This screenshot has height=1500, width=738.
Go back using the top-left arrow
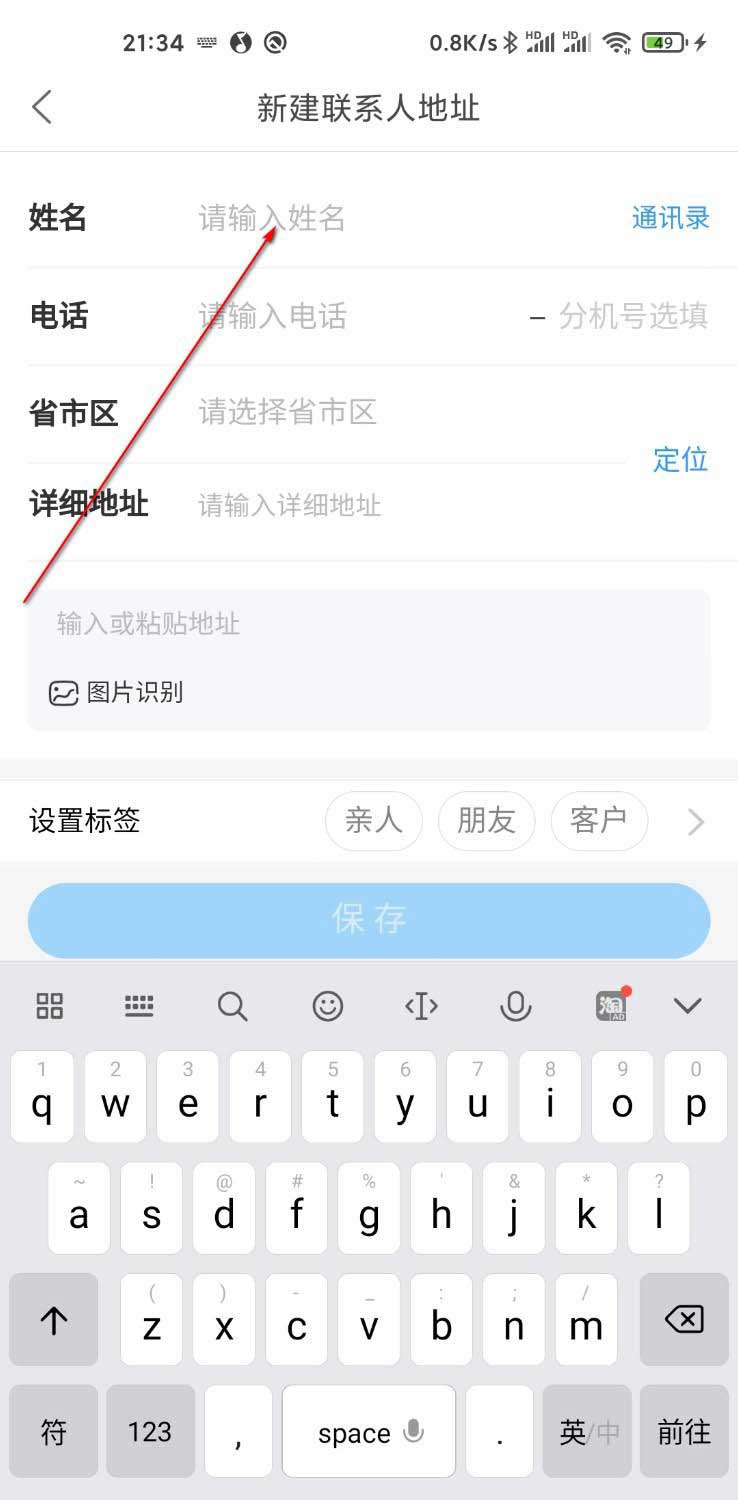[x=42, y=106]
